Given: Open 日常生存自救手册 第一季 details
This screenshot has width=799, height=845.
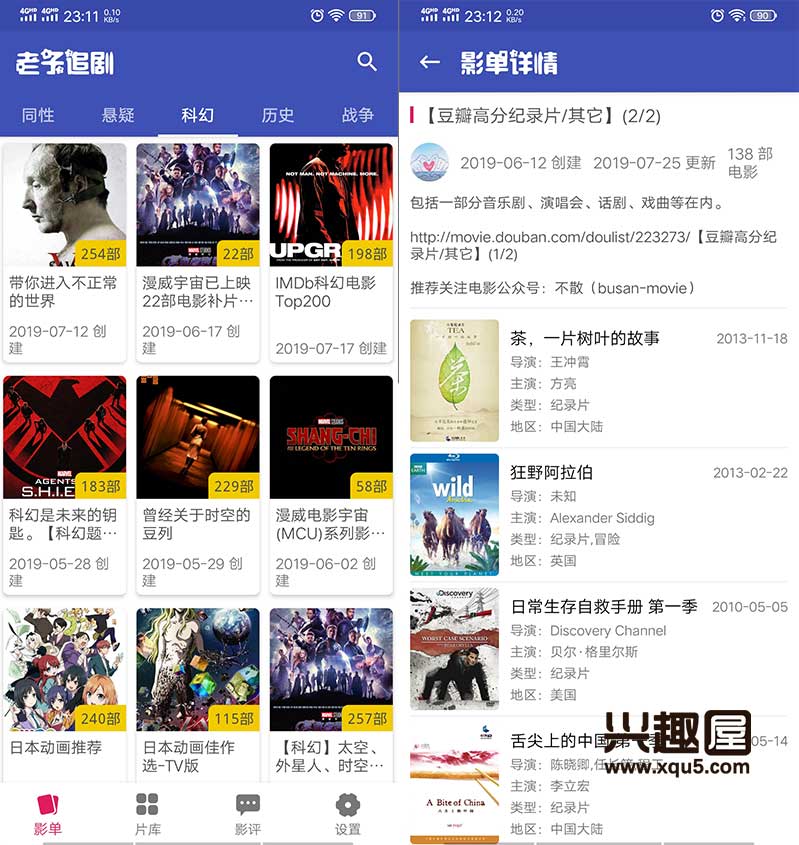Looking at the screenshot, I should pyautogui.click(x=600, y=649).
